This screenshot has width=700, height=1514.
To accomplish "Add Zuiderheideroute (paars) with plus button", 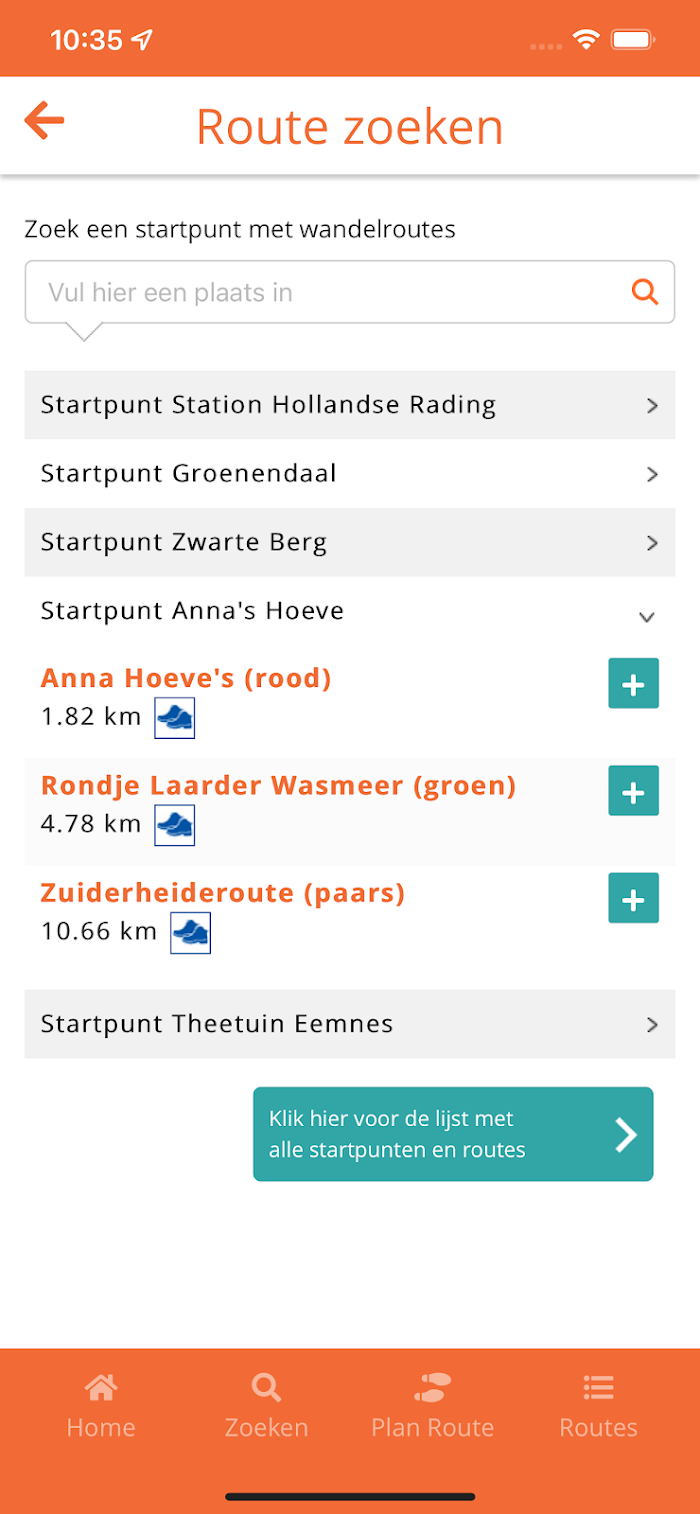I will pos(634,898).
